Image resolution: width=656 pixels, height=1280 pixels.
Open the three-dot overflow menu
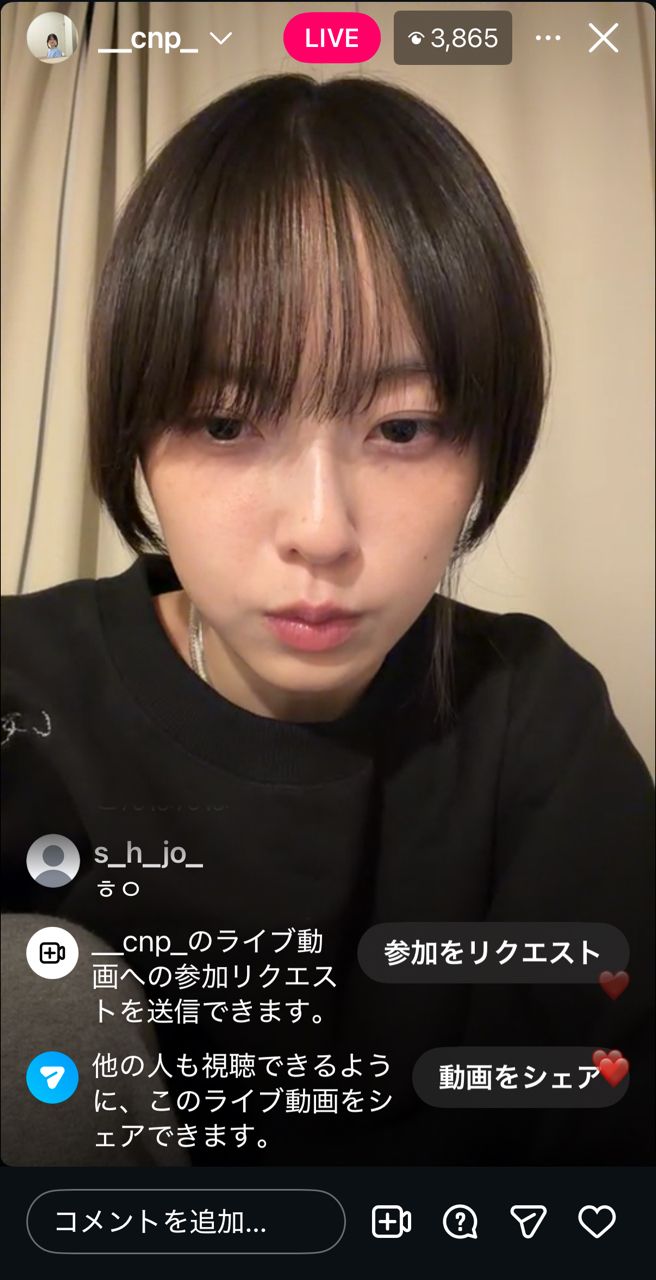point(548,38)
